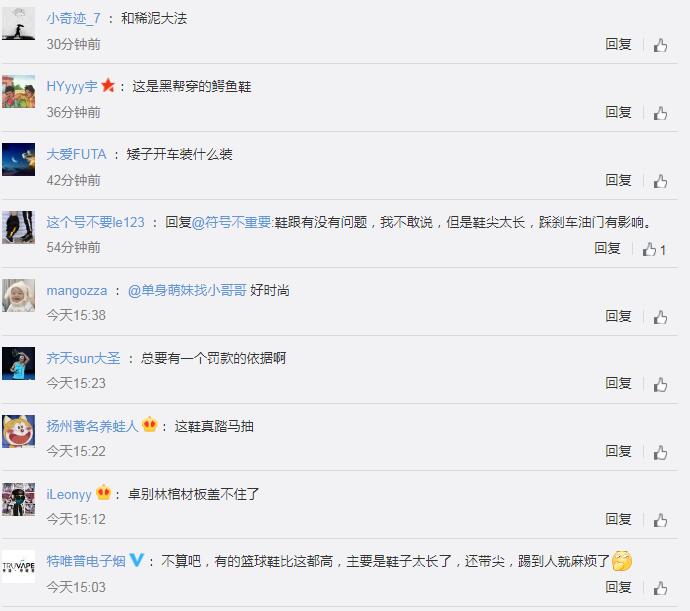
Task: Open iLeonyy's profile
Action: click(x=69, y=494)
